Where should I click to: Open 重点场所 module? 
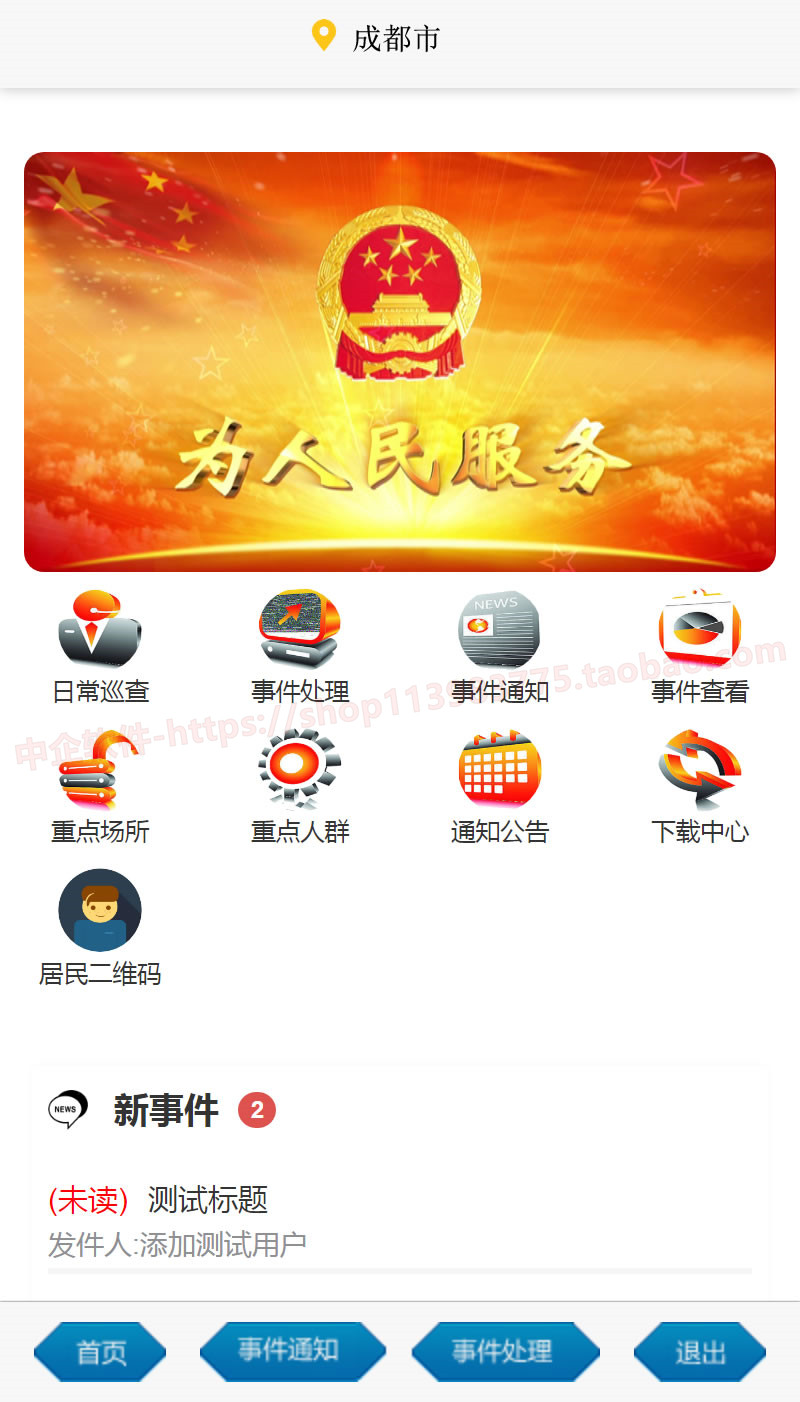(x=100, y=786)
